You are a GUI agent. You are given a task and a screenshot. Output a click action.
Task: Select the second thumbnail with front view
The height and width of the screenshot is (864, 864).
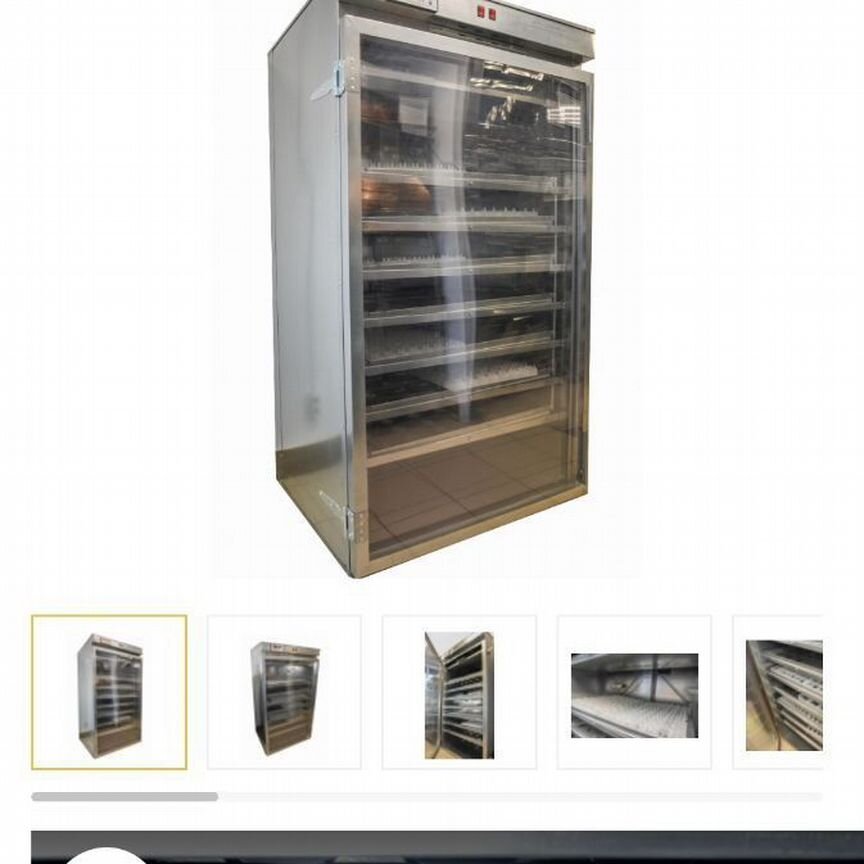(x=284, y=692)
